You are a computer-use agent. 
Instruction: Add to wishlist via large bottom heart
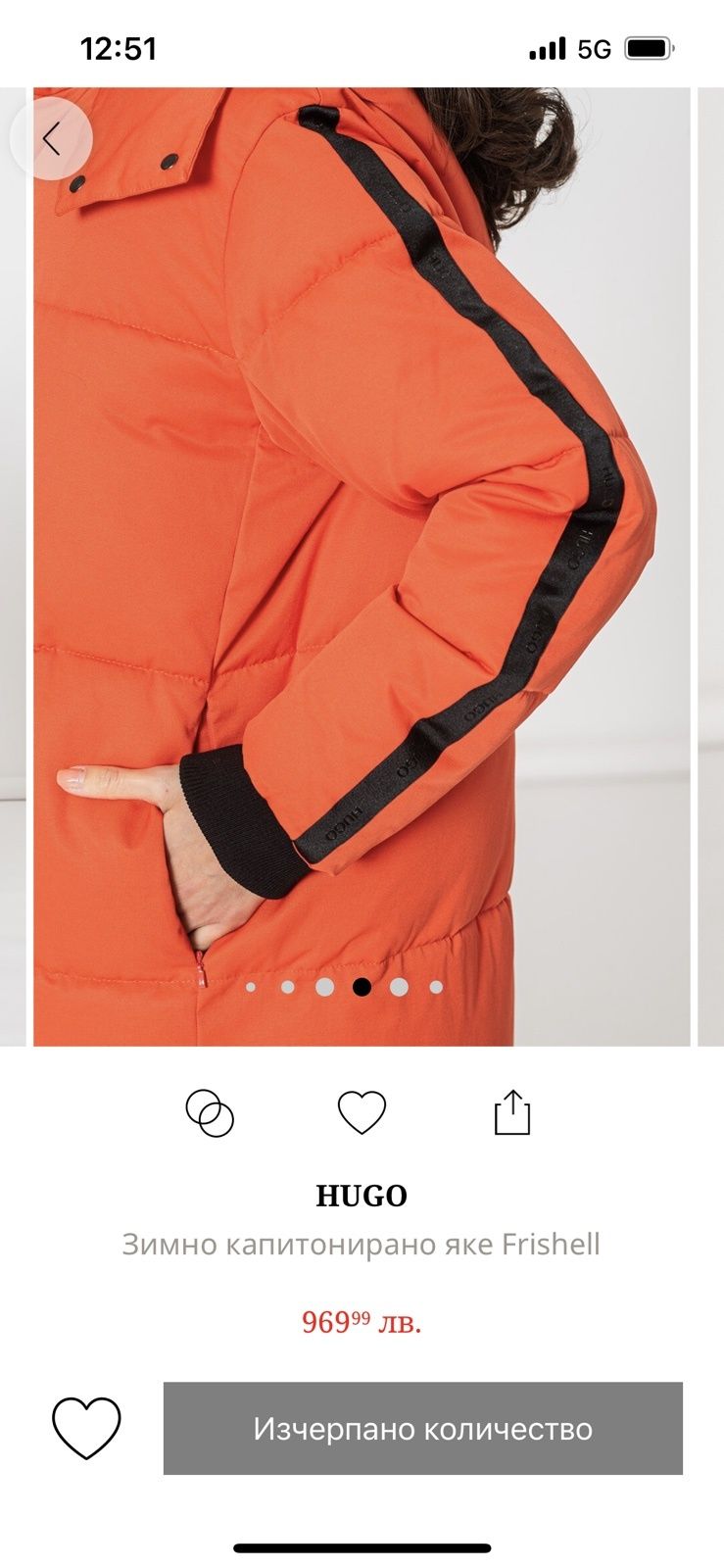click(86, 1427)
